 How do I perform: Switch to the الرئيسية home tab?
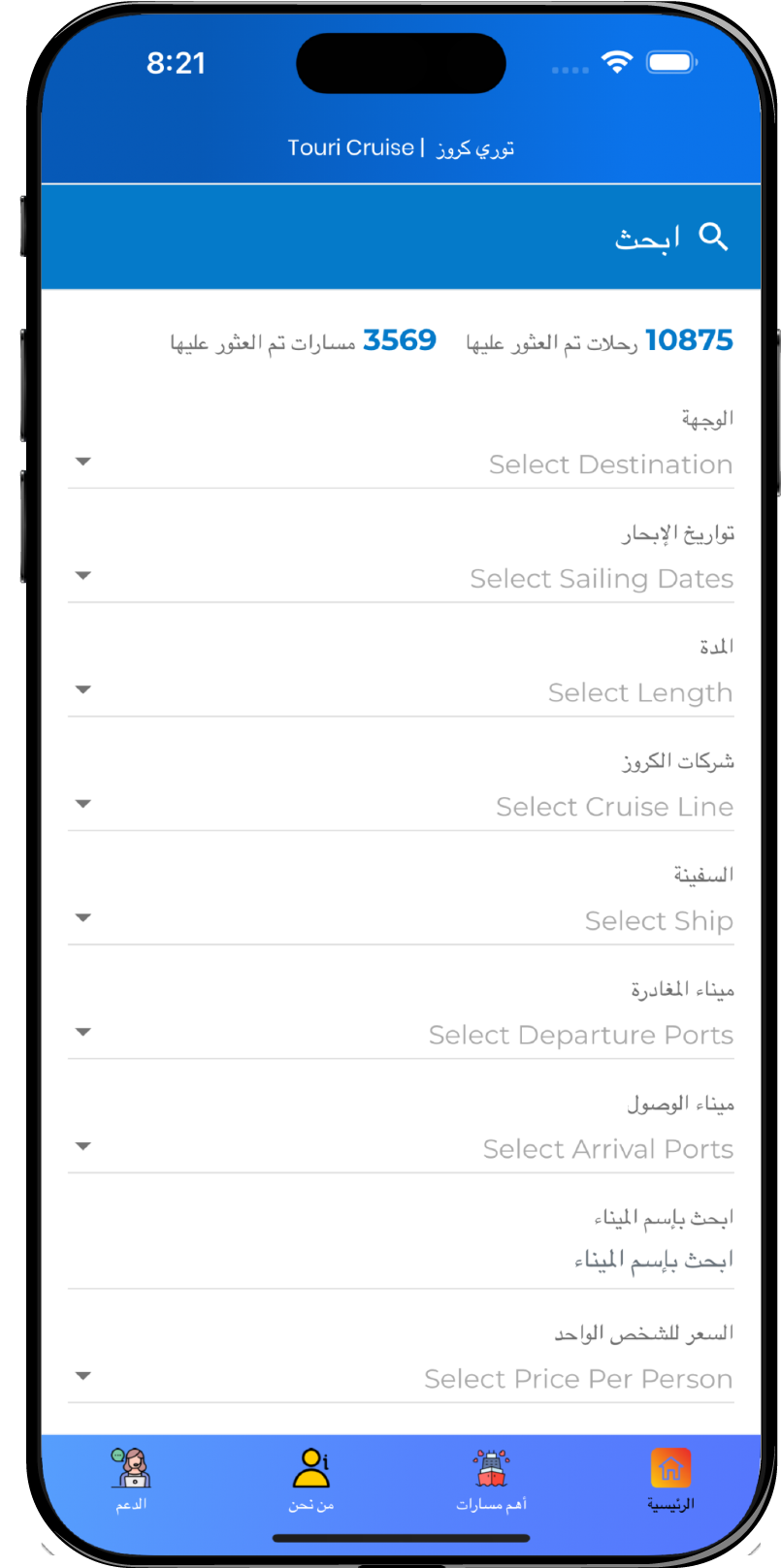tap(670, 1480)
